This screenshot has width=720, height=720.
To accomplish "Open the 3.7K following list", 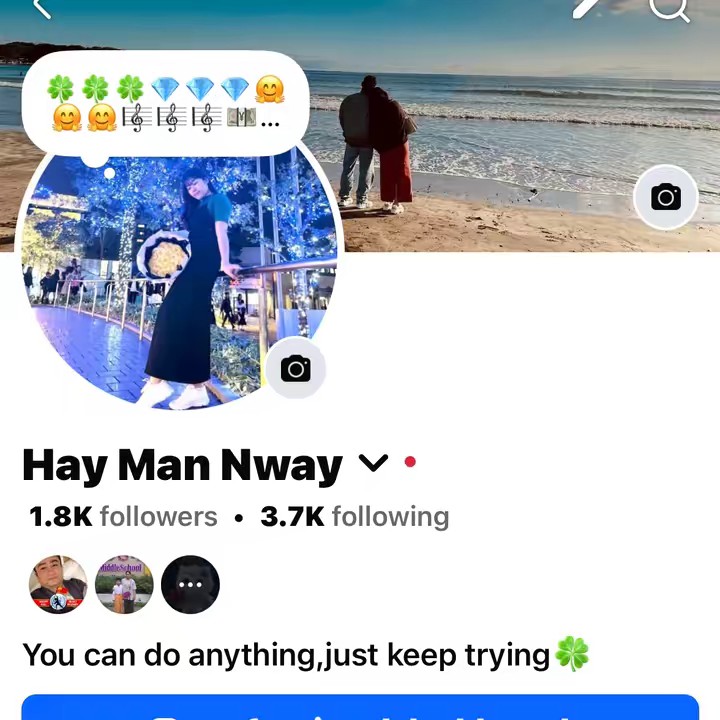I will [354, 517].
